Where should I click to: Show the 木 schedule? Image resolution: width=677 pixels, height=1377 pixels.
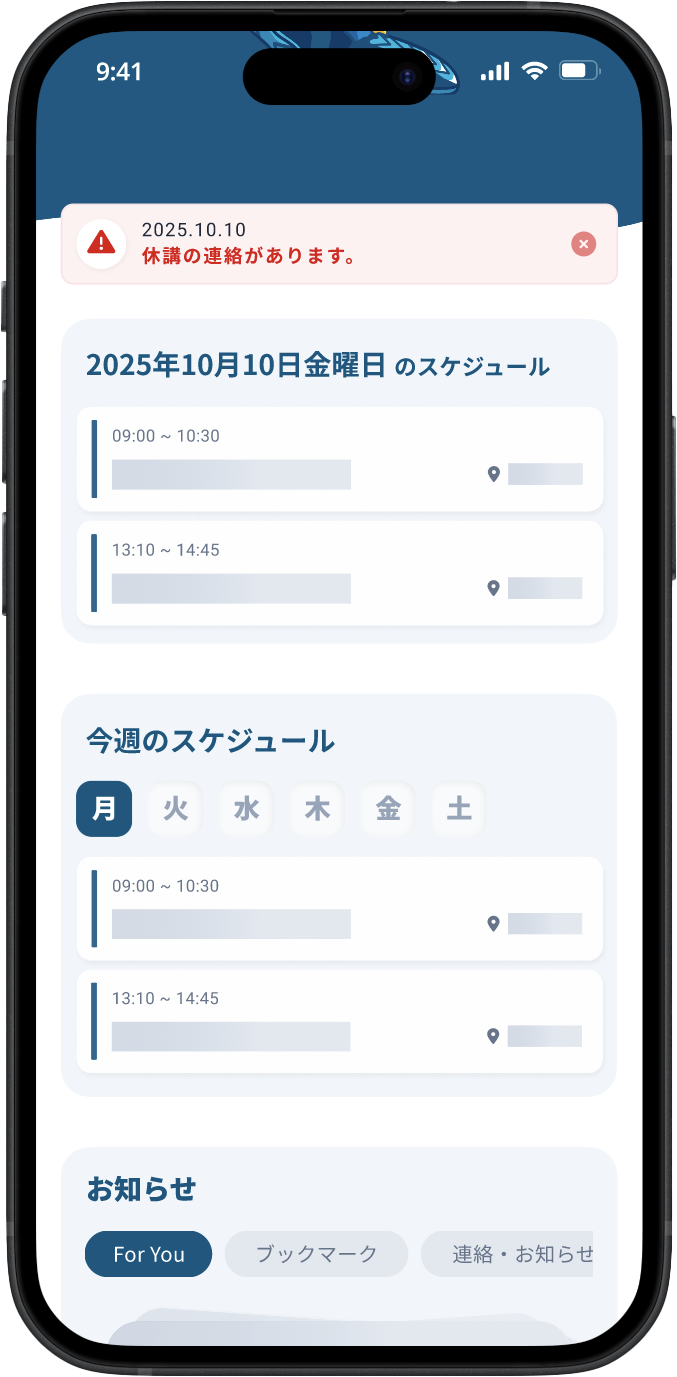pyautogui.click(x=317, y=809)
